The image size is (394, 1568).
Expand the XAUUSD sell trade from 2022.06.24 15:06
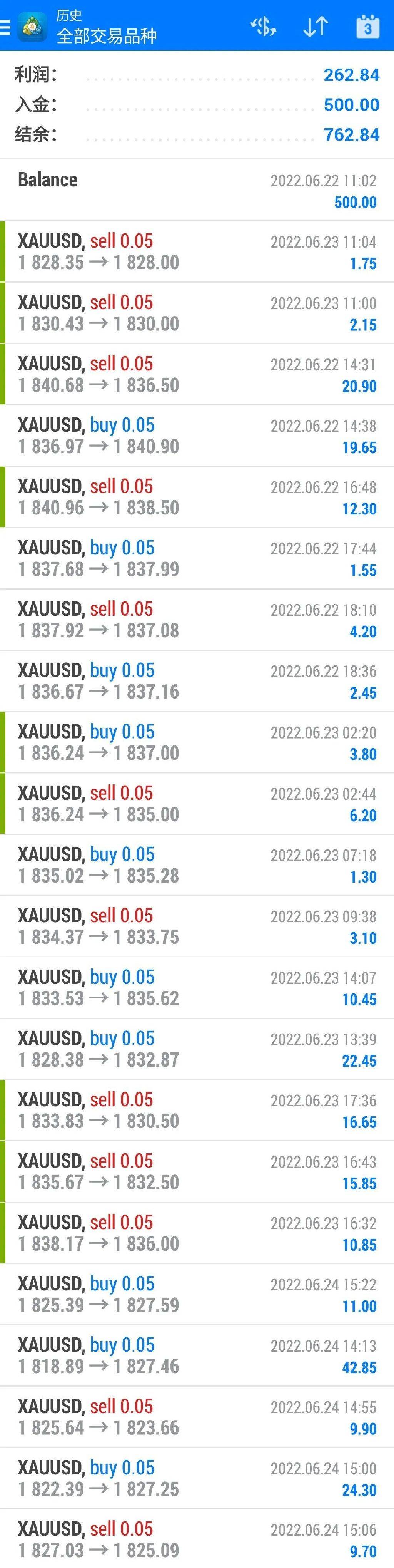click(x=197, y=1540)
